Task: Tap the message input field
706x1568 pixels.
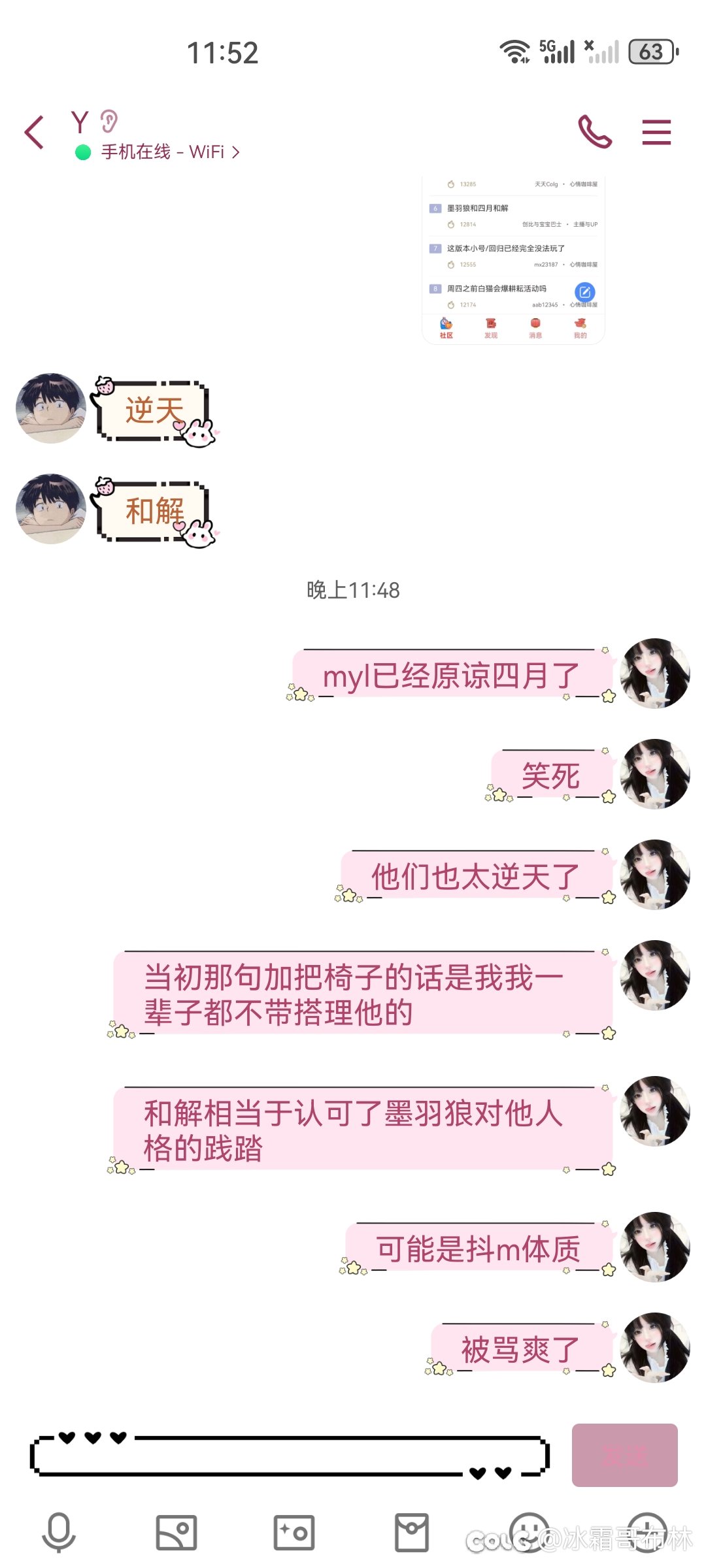Action: (290, 1456)
